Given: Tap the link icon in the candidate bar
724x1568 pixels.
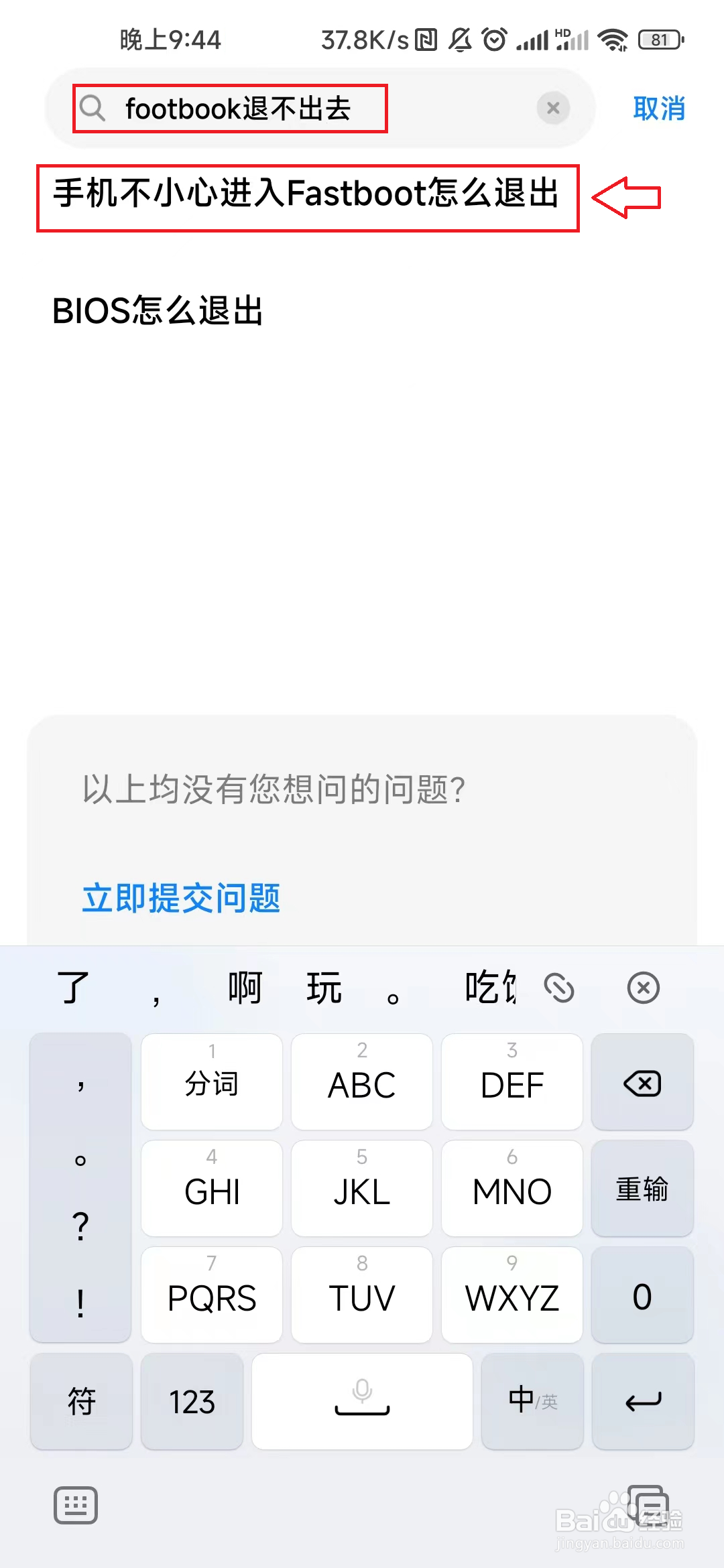Looking at the screenshot, I should tap(560, 988).
